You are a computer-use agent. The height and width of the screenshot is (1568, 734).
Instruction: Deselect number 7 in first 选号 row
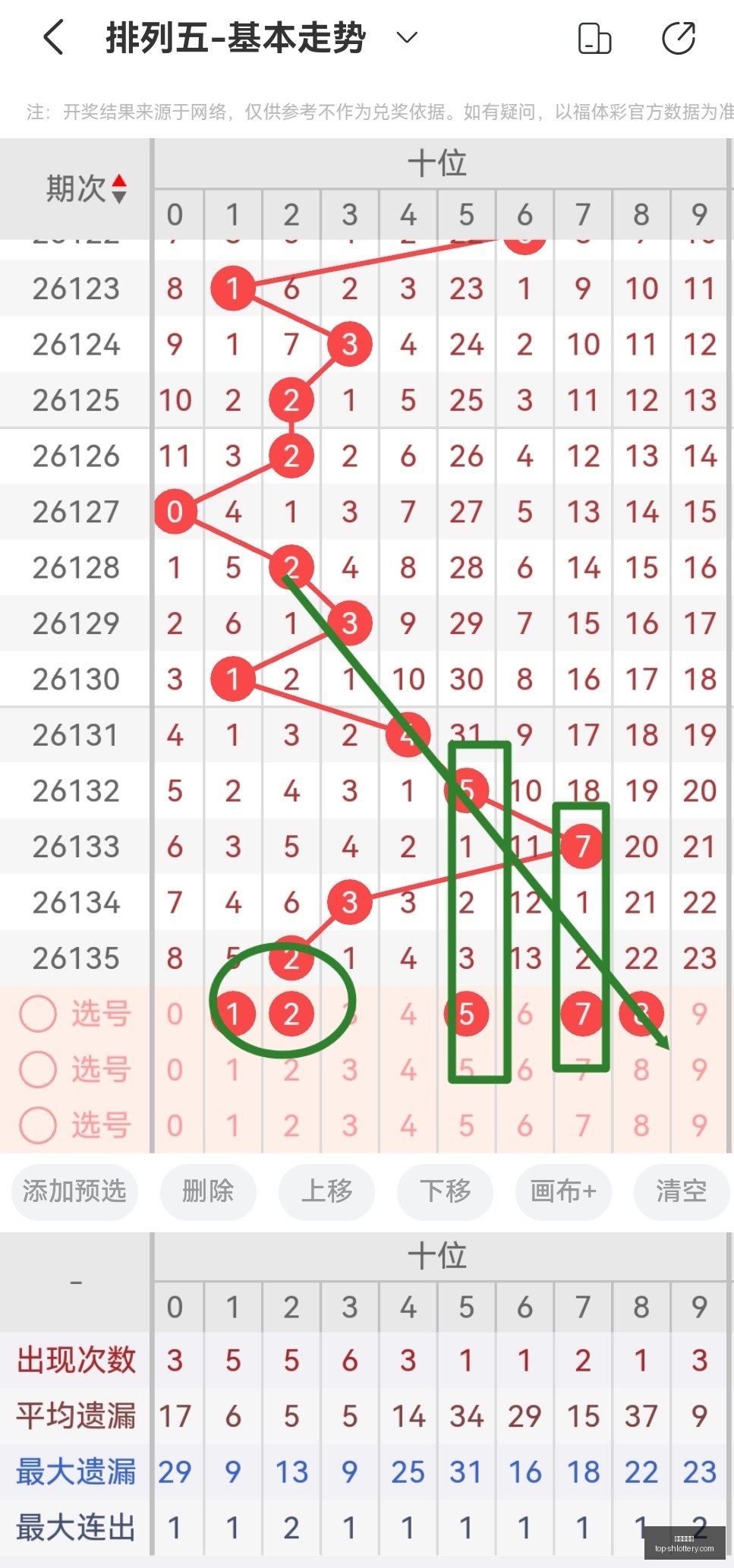(x=582, y=1014)
